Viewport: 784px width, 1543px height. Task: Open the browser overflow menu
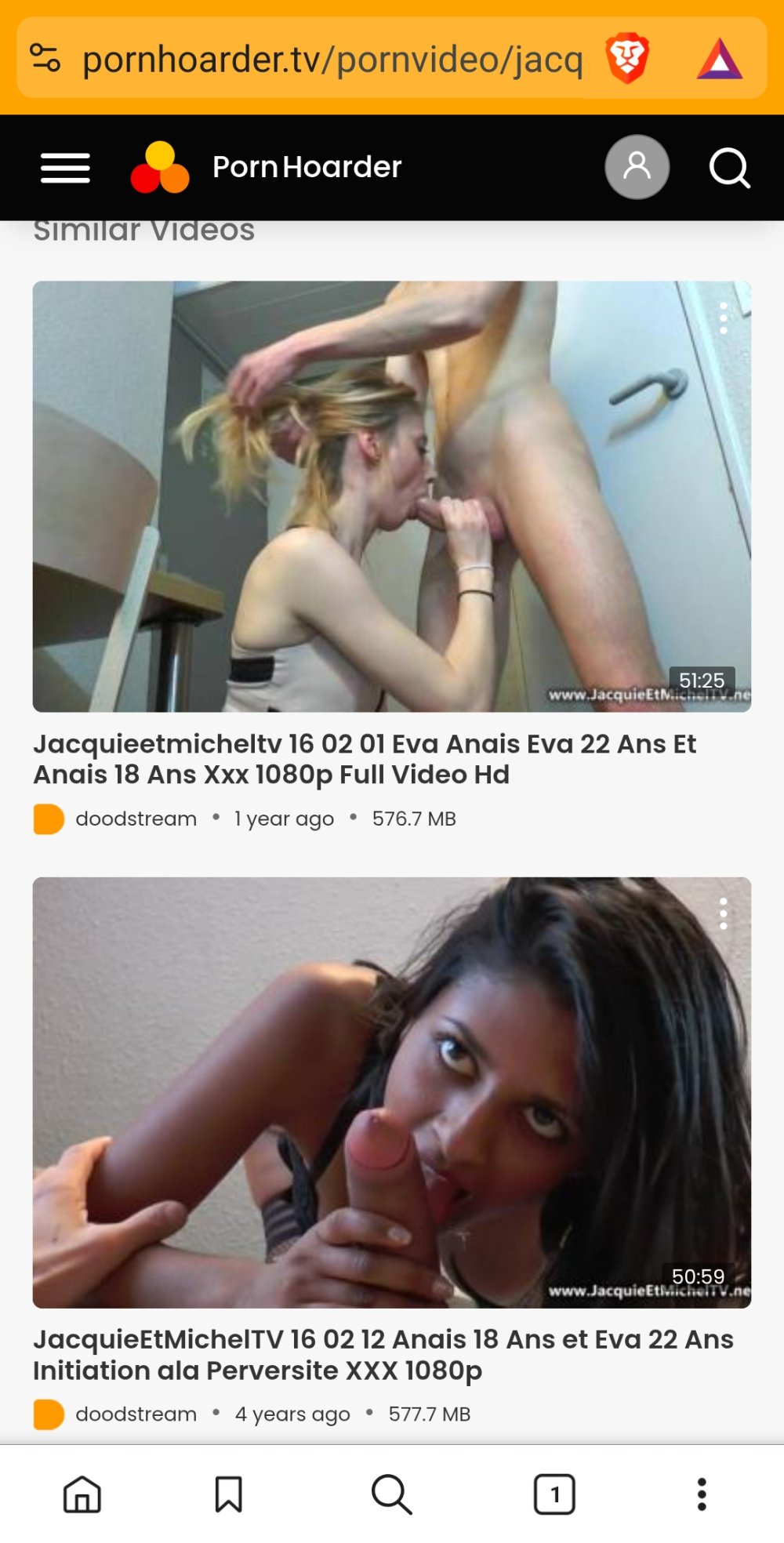(x=702, y=1494)
